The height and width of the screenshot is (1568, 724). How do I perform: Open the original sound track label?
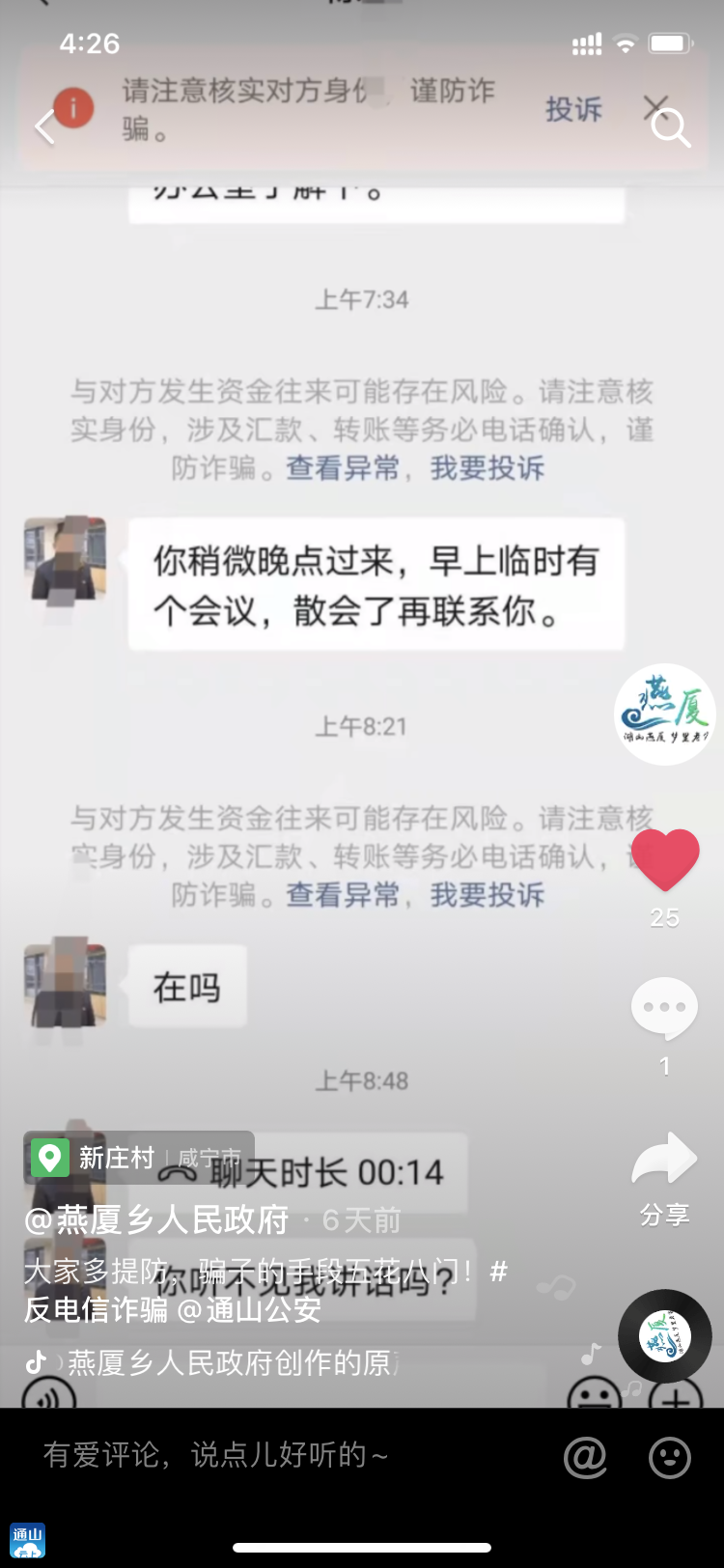[x=229, y=1362]
